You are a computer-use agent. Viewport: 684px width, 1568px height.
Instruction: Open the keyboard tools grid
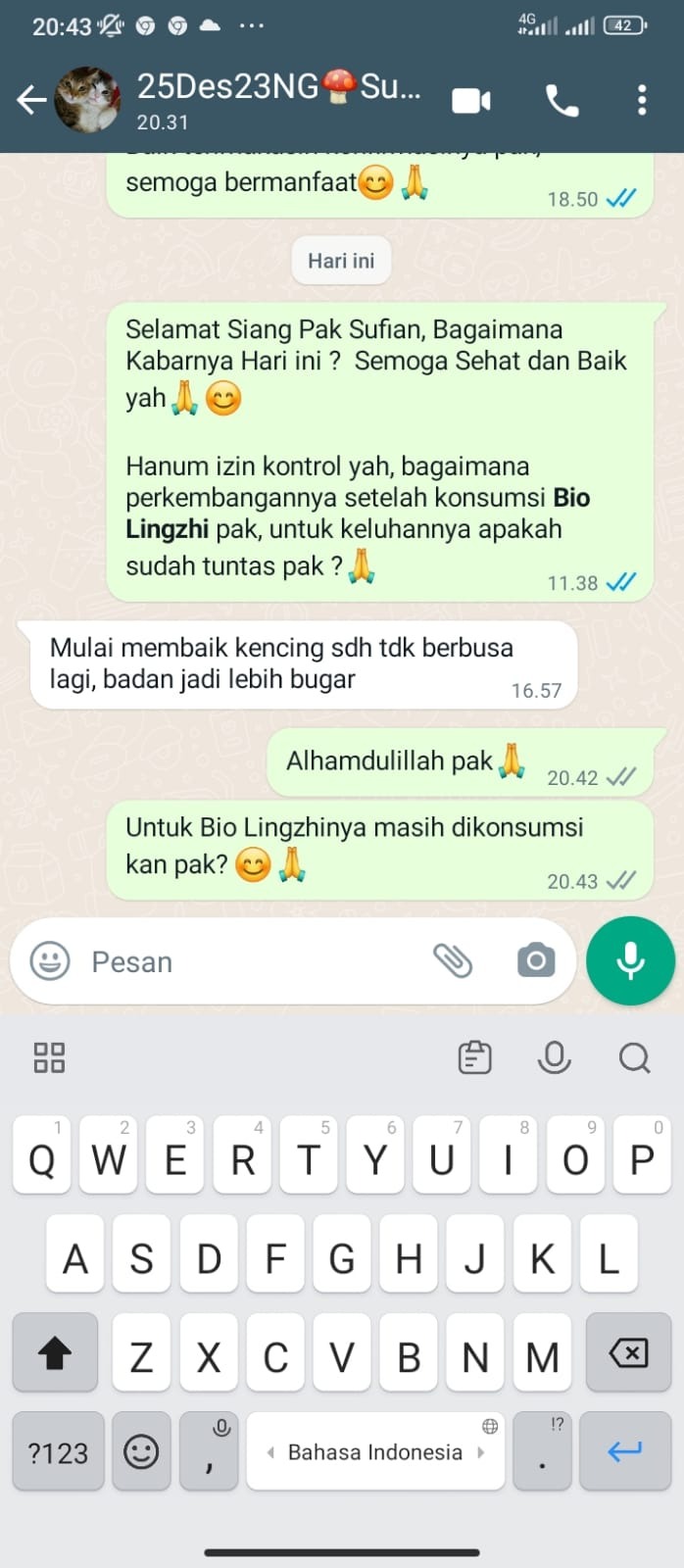[x=49, y=1057]
